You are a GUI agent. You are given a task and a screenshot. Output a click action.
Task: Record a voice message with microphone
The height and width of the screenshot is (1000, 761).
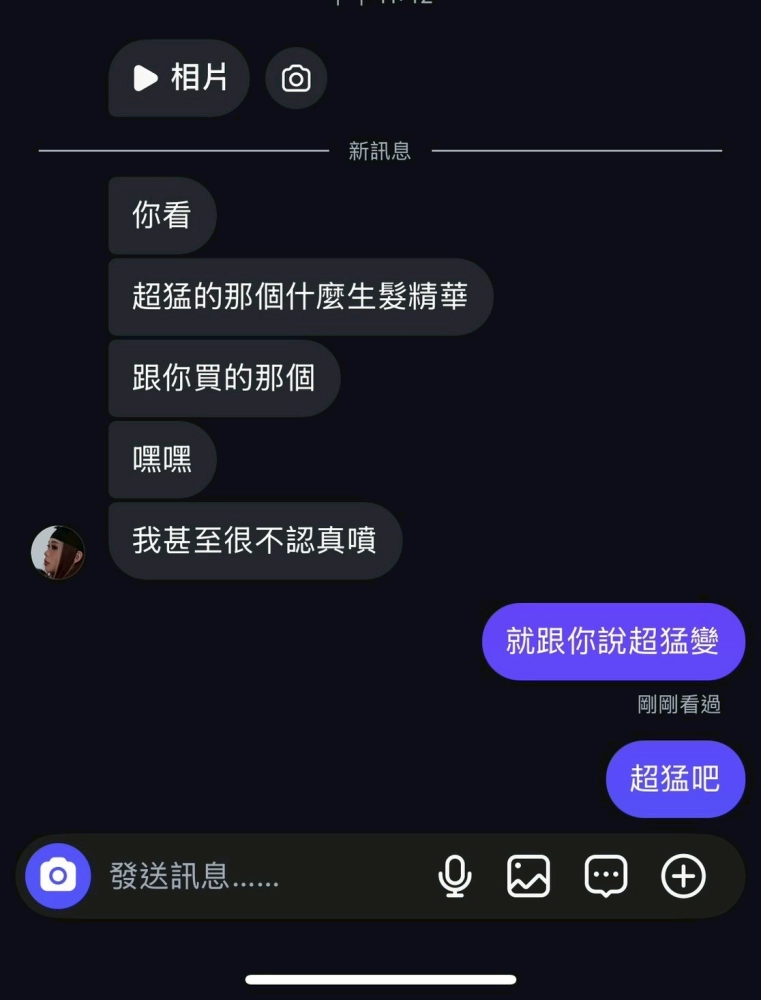click(455, 876)
